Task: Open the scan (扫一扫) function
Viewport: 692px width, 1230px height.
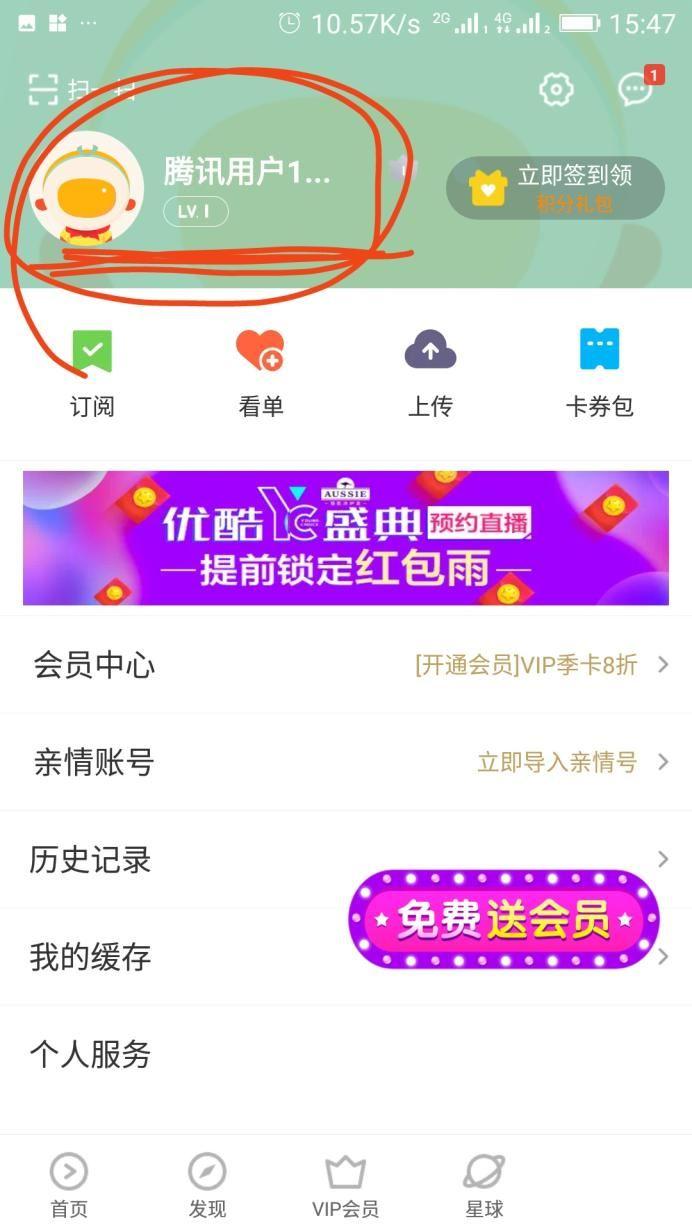Action: [x=80, y=90]
